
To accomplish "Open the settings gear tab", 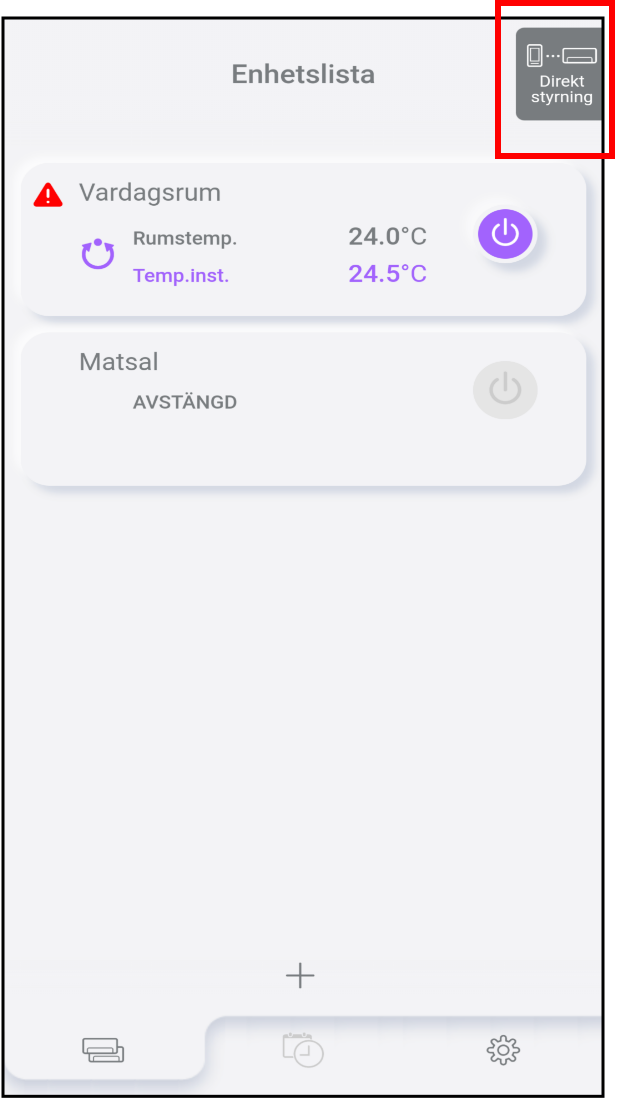I will click(503, 1049).
